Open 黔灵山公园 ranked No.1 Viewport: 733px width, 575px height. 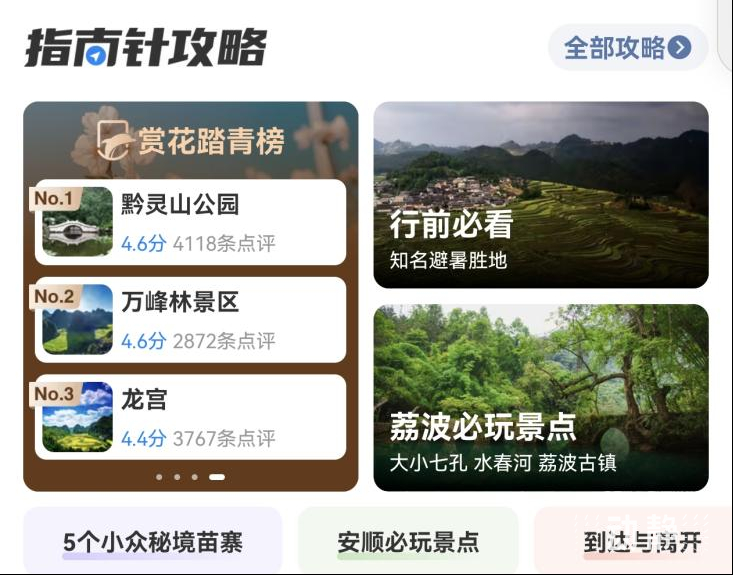tap(190, 222)
